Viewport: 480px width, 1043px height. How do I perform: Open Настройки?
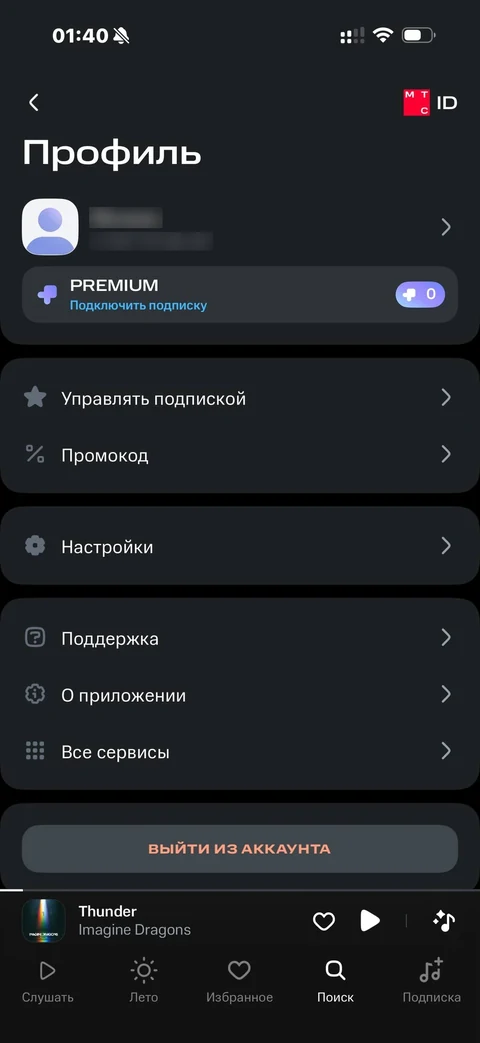pyautogui.click(x=240, y=546)
